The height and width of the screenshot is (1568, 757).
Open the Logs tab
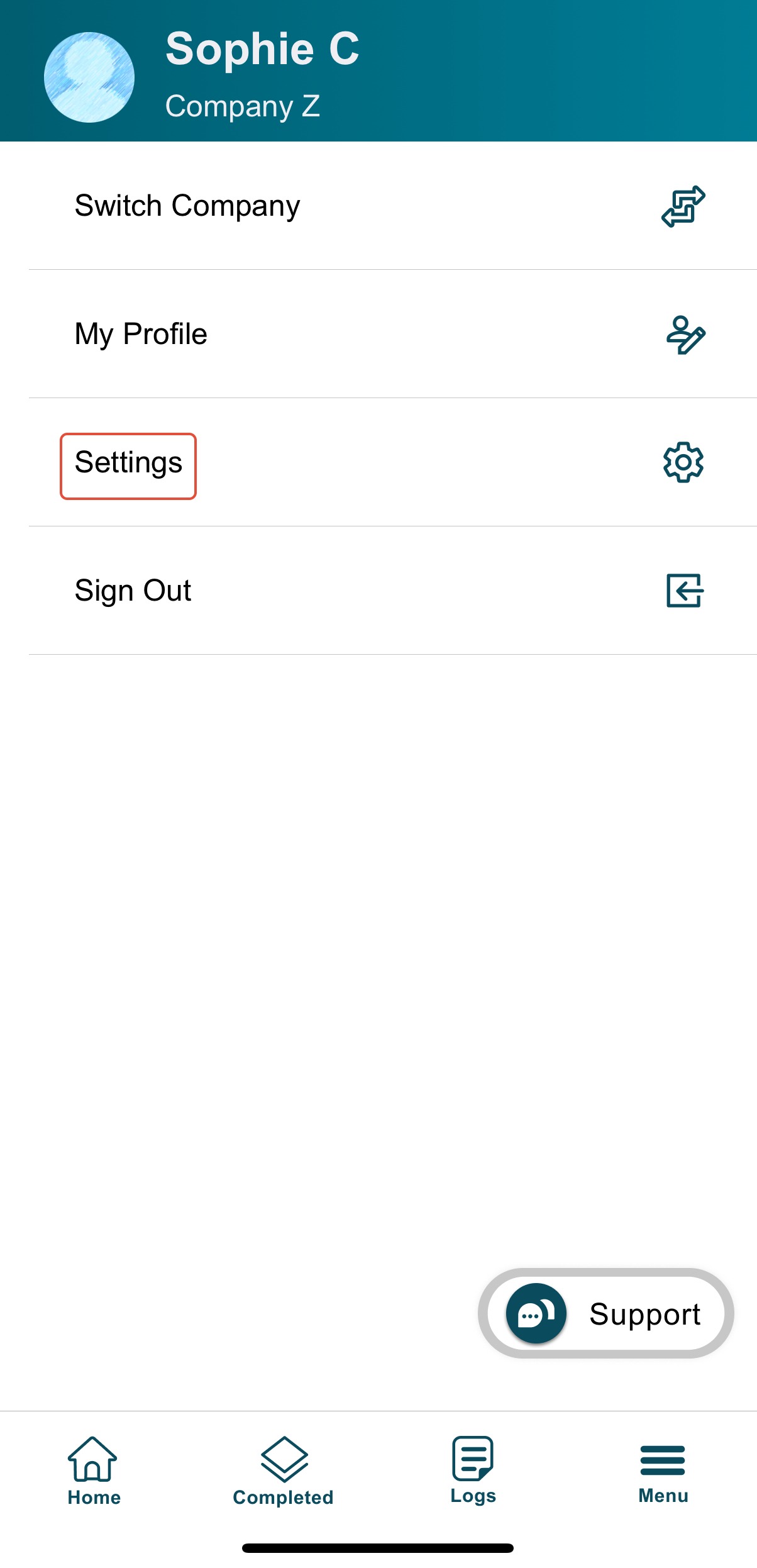tap(473, 1470)
